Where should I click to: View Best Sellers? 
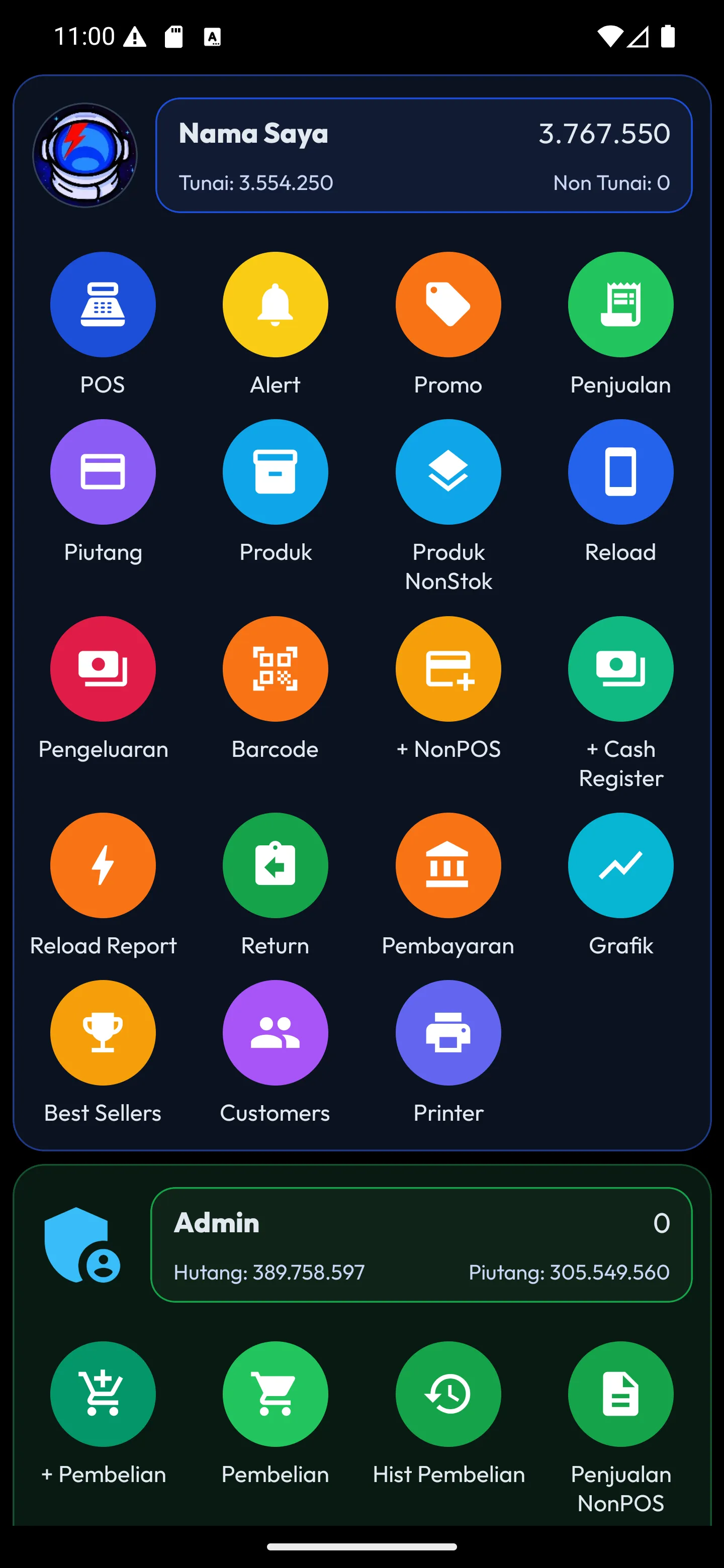tap(102, 1032)
